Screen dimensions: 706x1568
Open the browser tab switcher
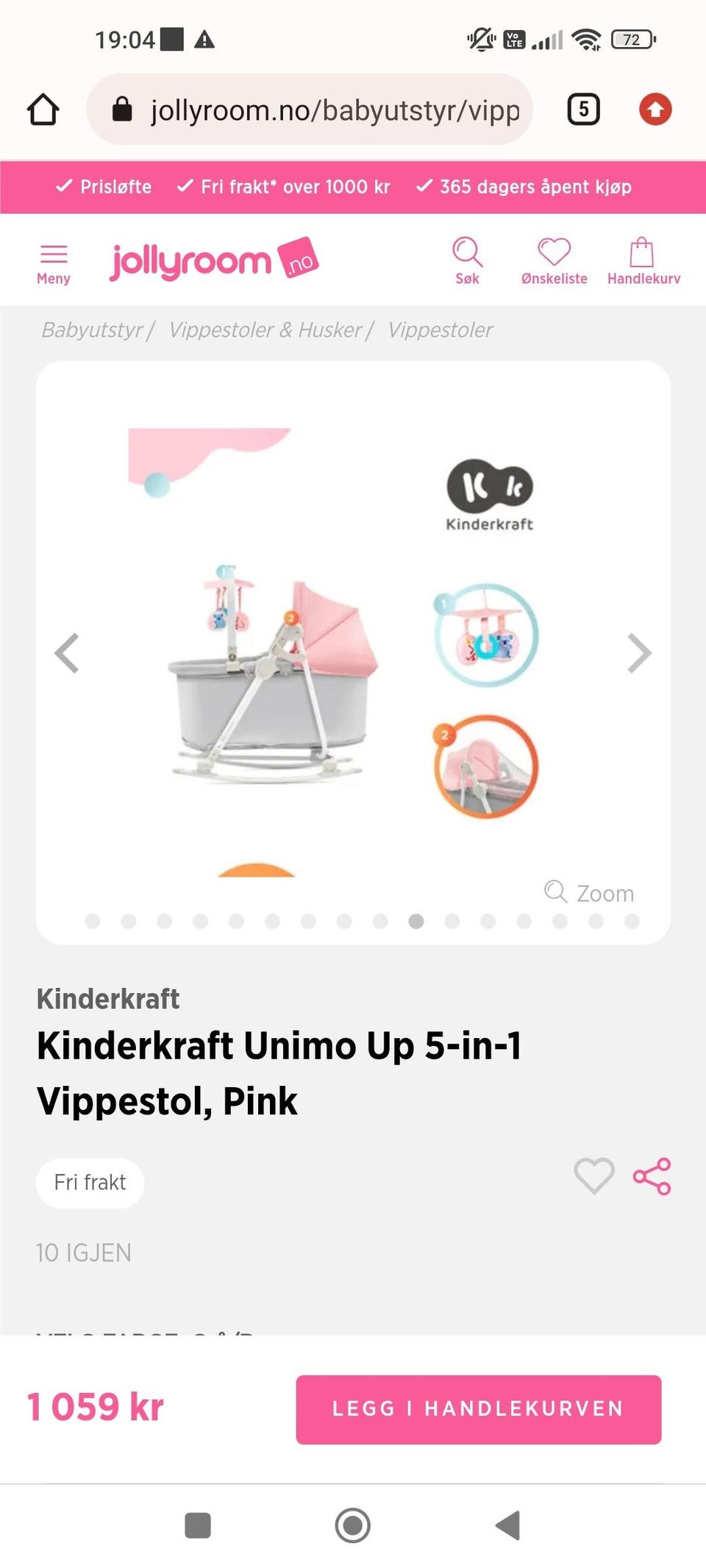(584, 110)
